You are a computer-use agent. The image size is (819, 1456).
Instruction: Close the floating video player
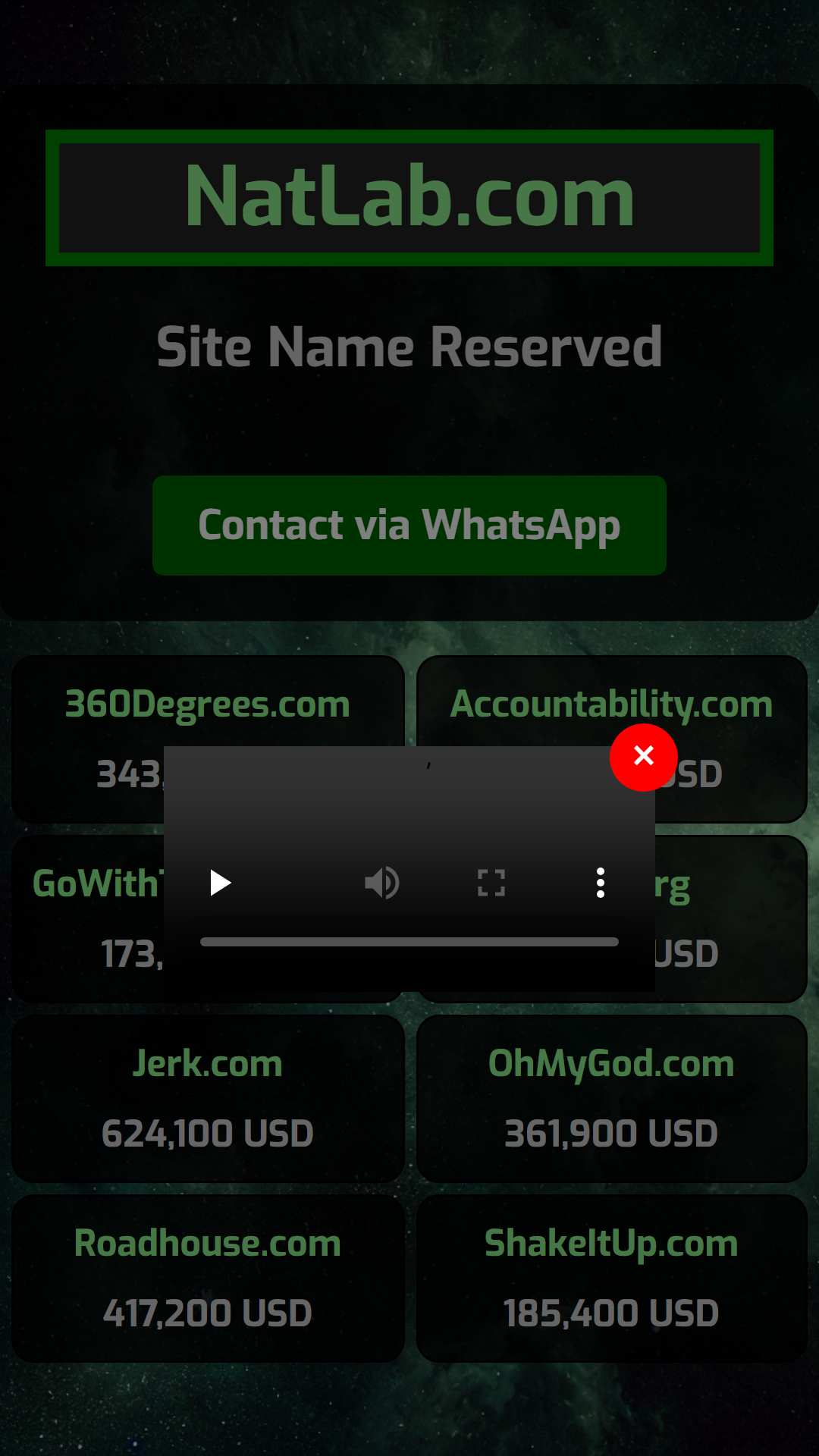coord(643,757)
